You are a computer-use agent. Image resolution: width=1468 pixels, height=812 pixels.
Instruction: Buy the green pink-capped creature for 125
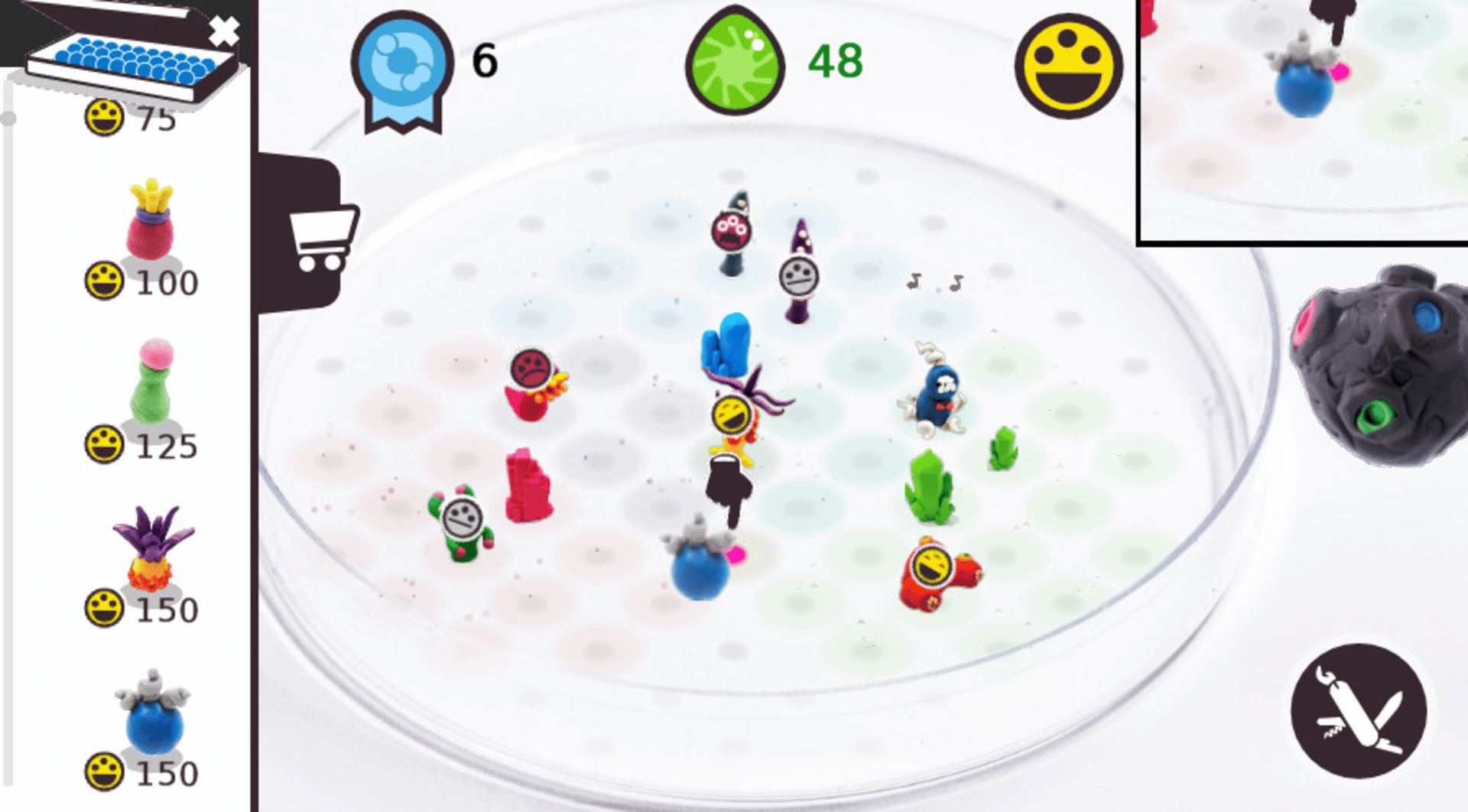coord(152,382)
